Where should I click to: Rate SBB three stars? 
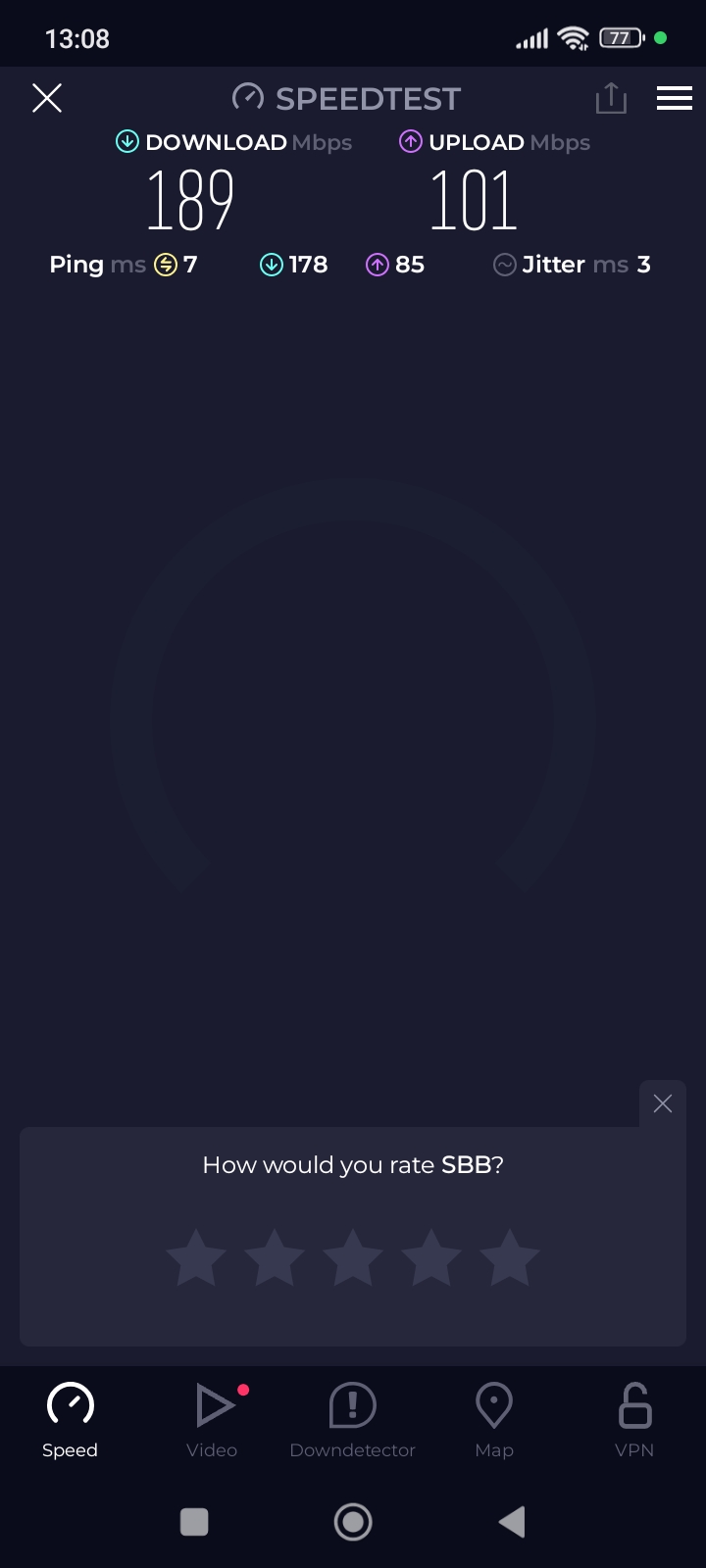353,1257
